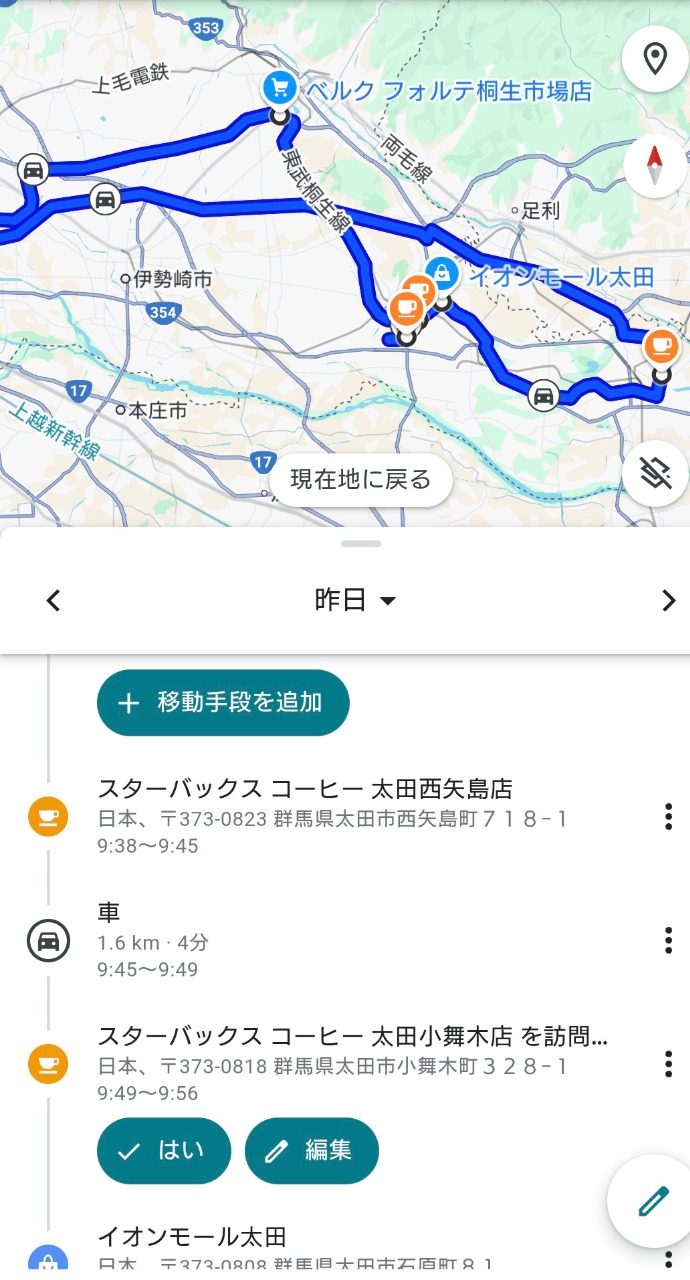Tap the location pin button on map
Viewport: 690px width, 1280px height.
(655, 59)
